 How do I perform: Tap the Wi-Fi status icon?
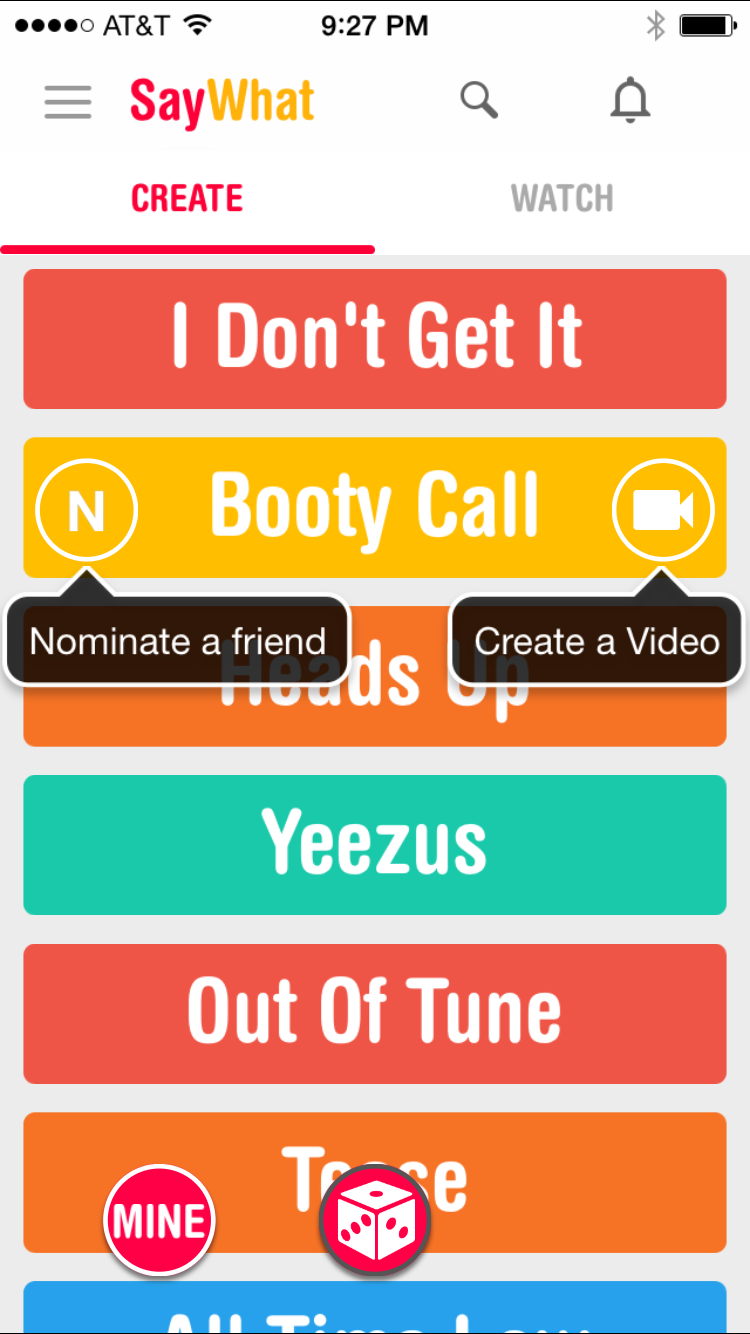click(x=196, y=24)
